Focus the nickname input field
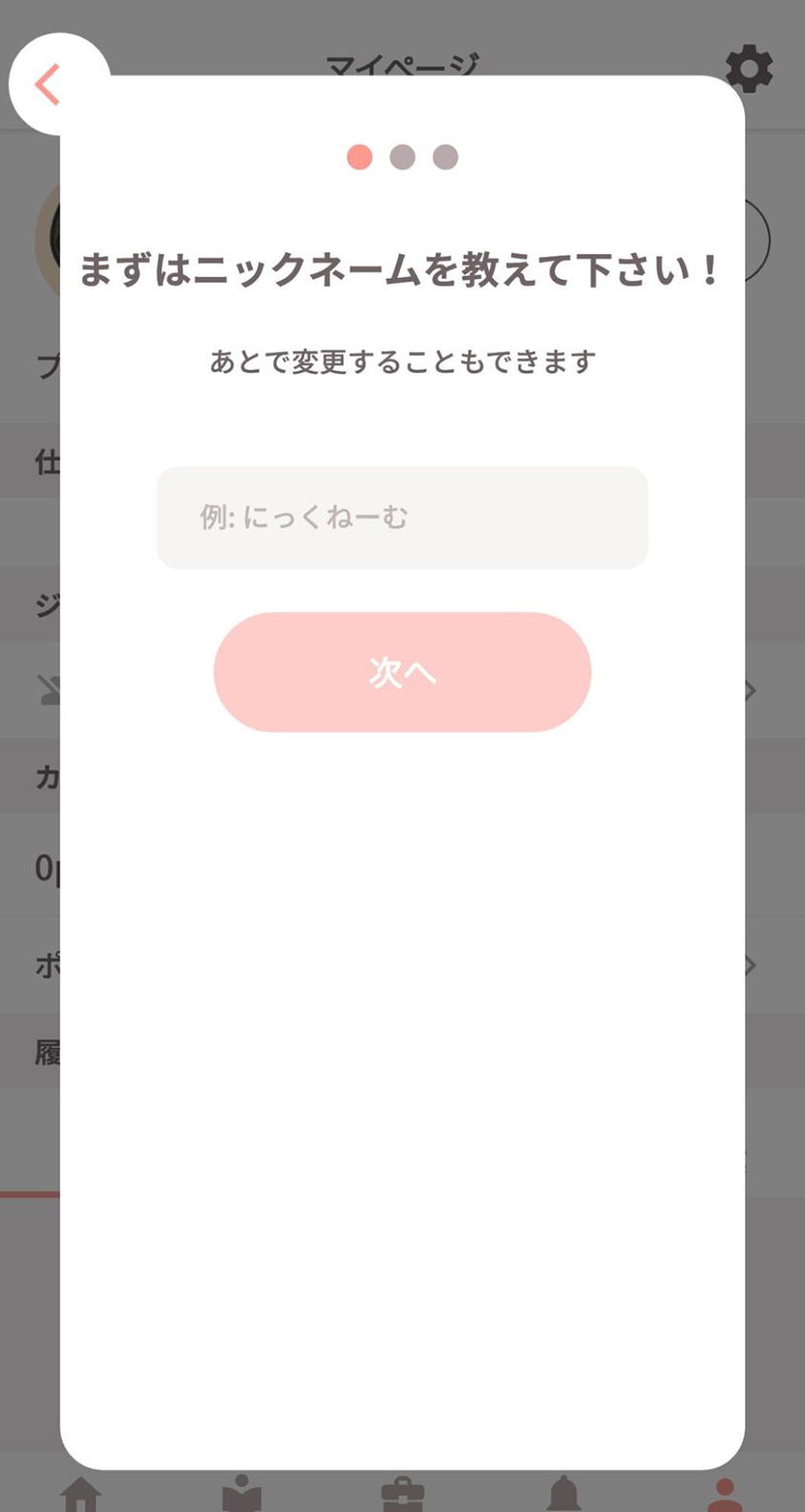Viewport: 805px width, 1512px height. (x=402, y=518)
